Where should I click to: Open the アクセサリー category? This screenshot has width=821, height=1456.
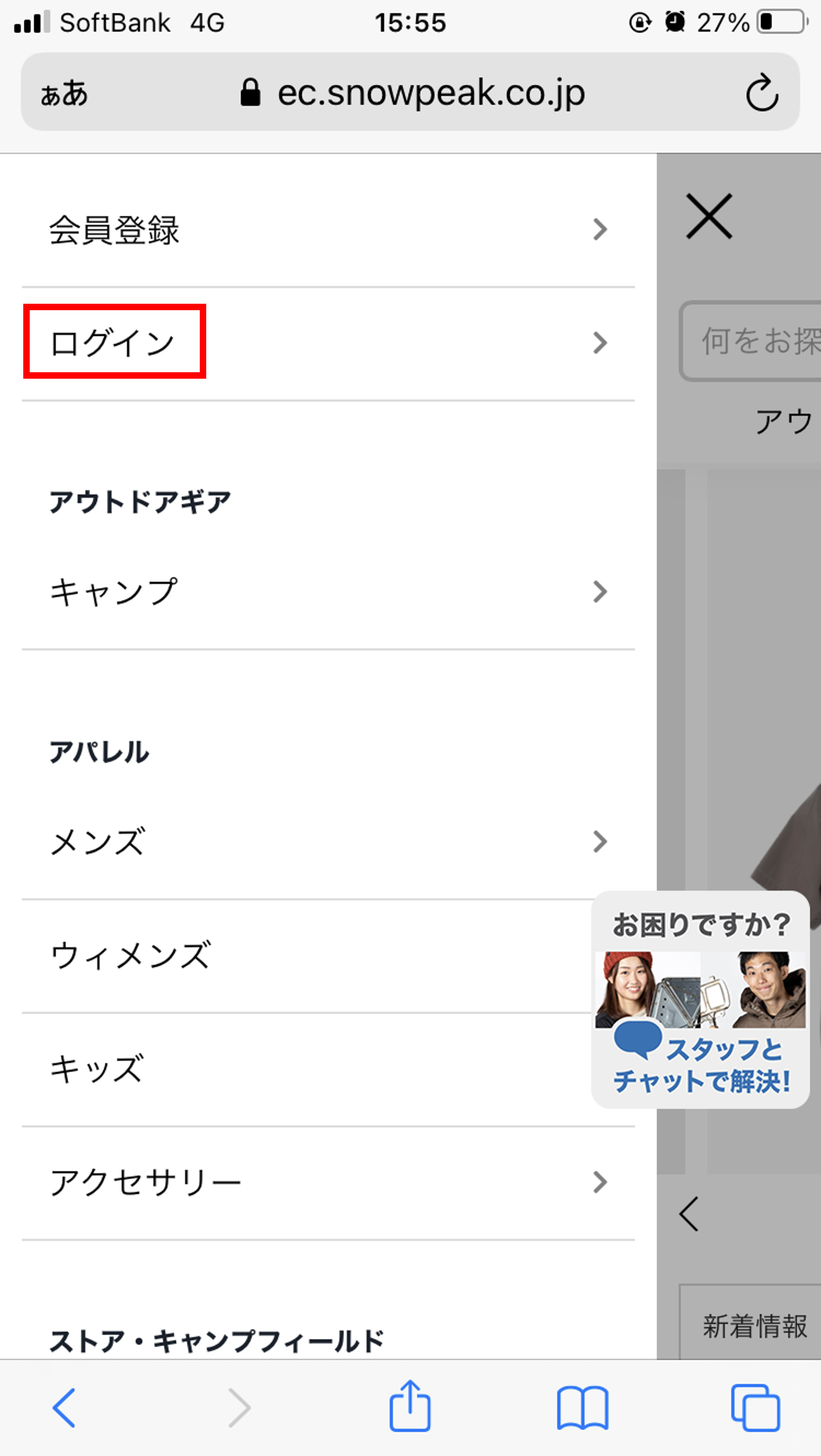click(328, 1182)
